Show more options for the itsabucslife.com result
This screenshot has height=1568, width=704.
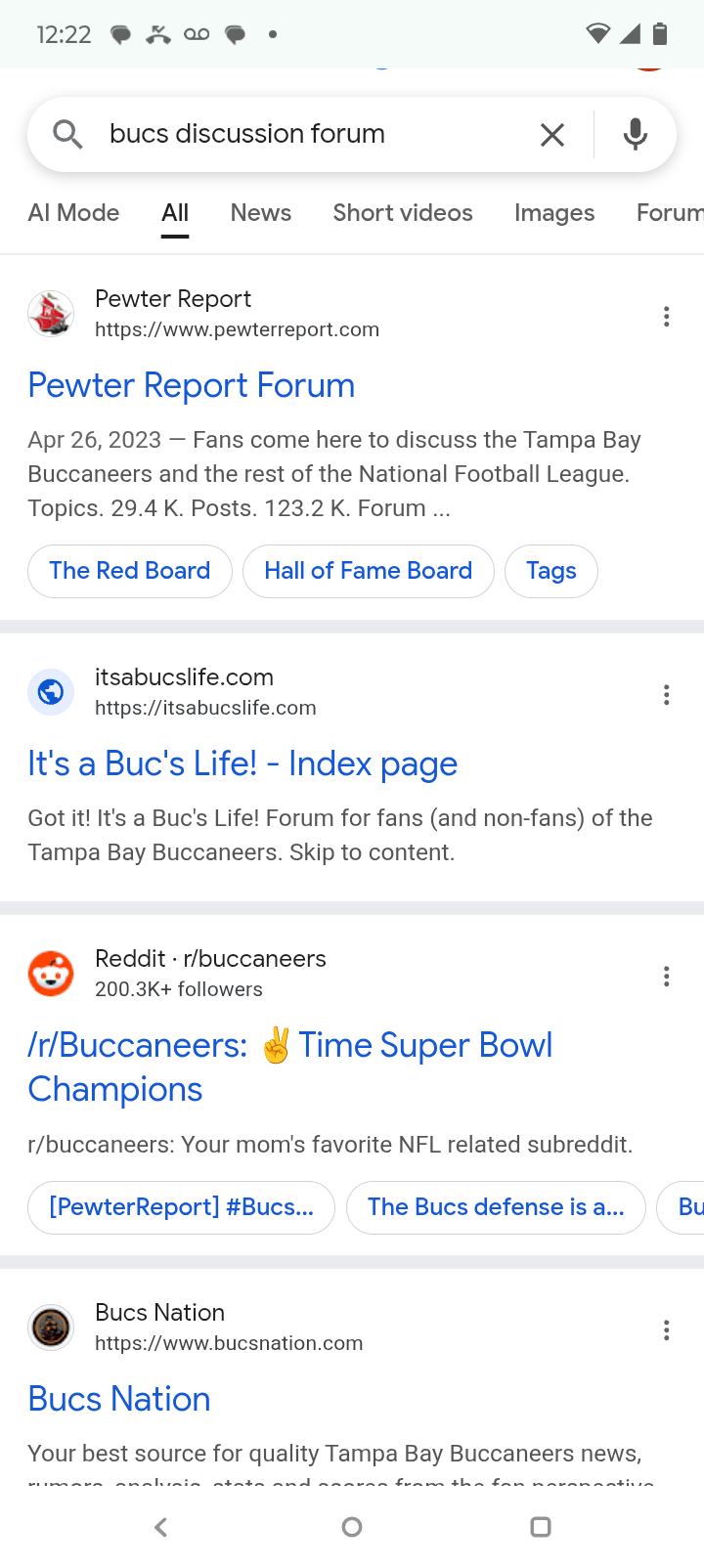(x=667, y=695)
